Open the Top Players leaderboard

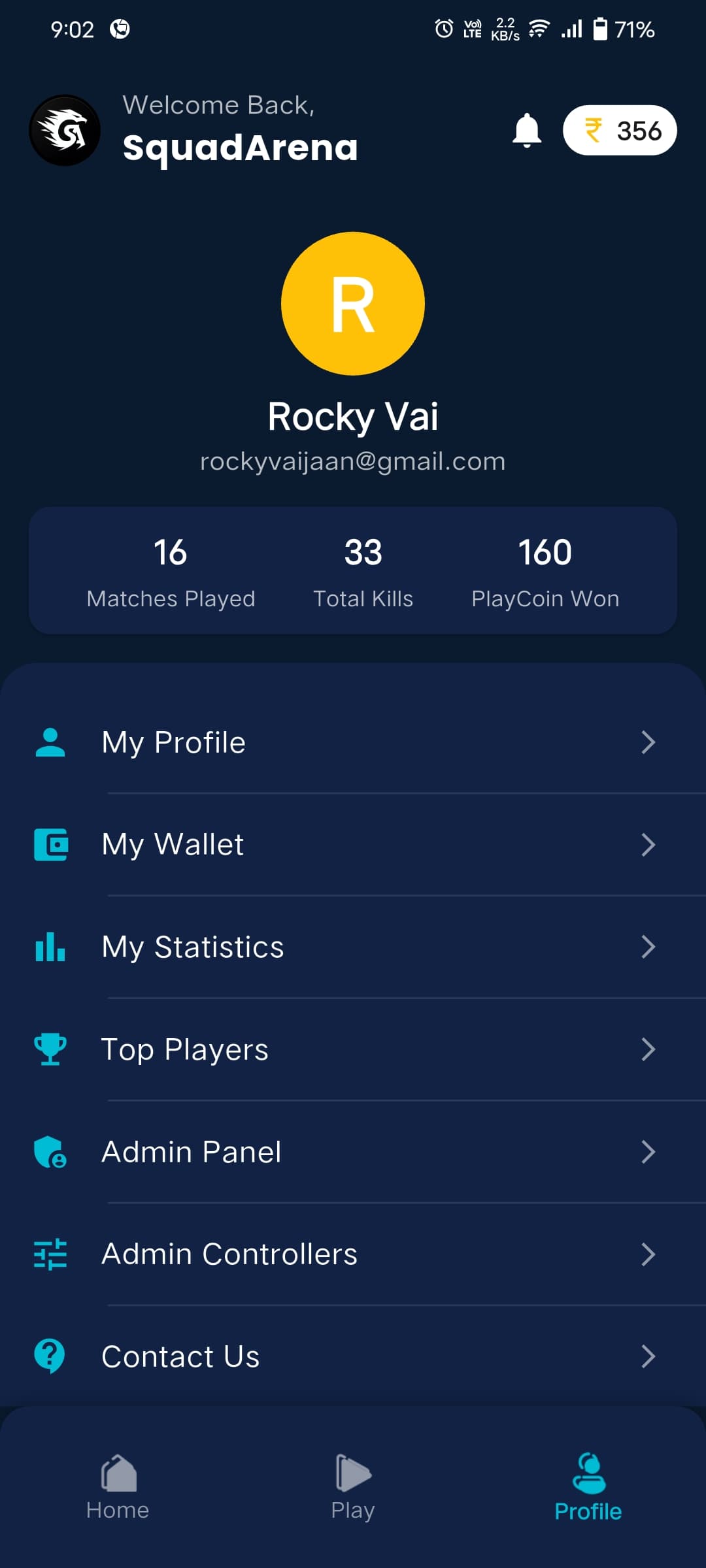click(353, 1050)
